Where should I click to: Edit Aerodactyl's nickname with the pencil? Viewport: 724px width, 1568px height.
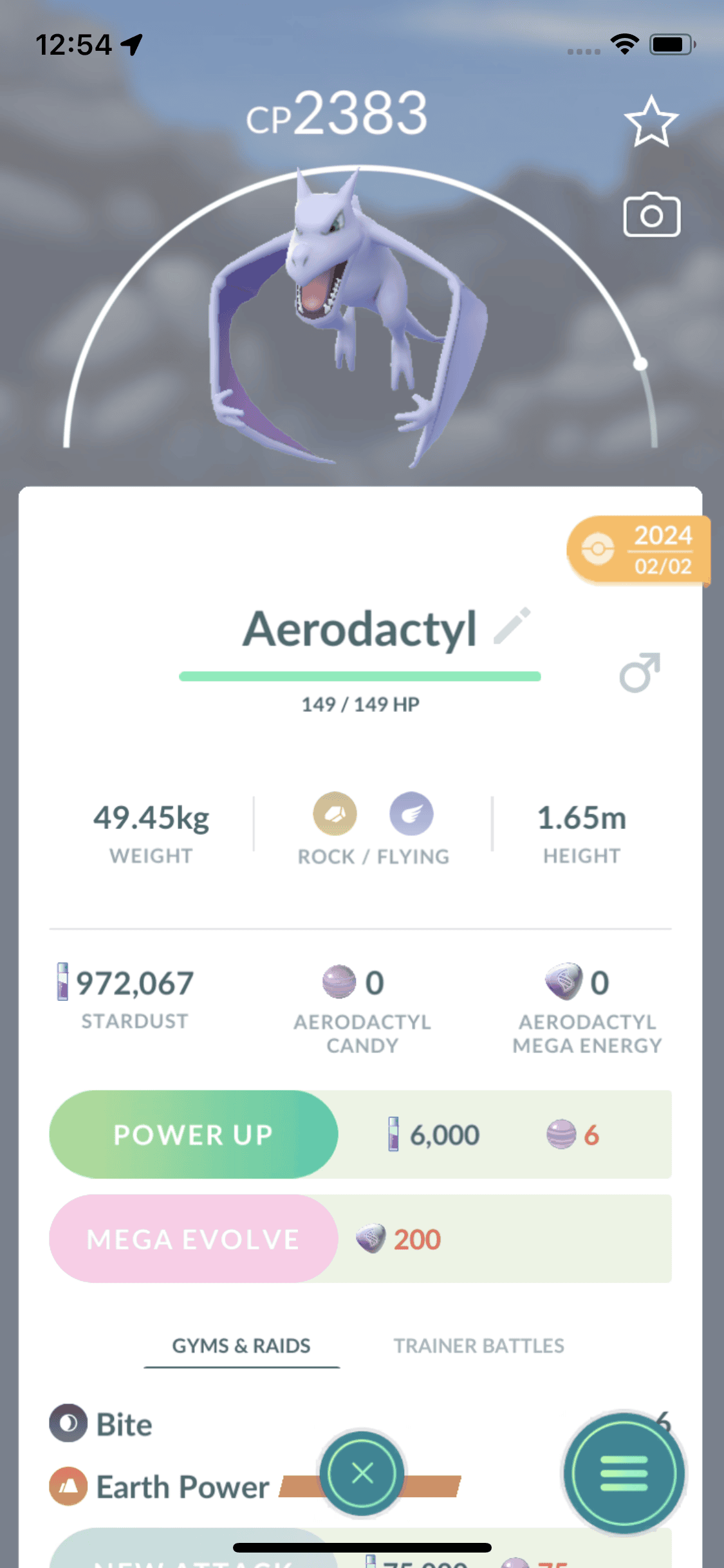click(512, 626)
